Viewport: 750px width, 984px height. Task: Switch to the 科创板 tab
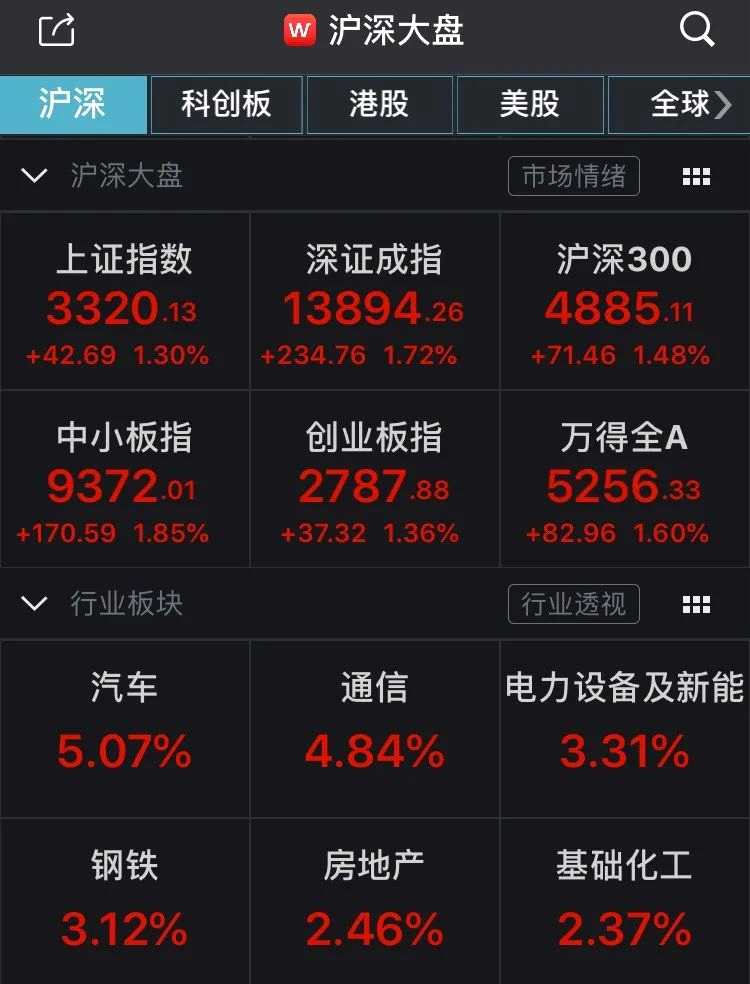(226, 105)
